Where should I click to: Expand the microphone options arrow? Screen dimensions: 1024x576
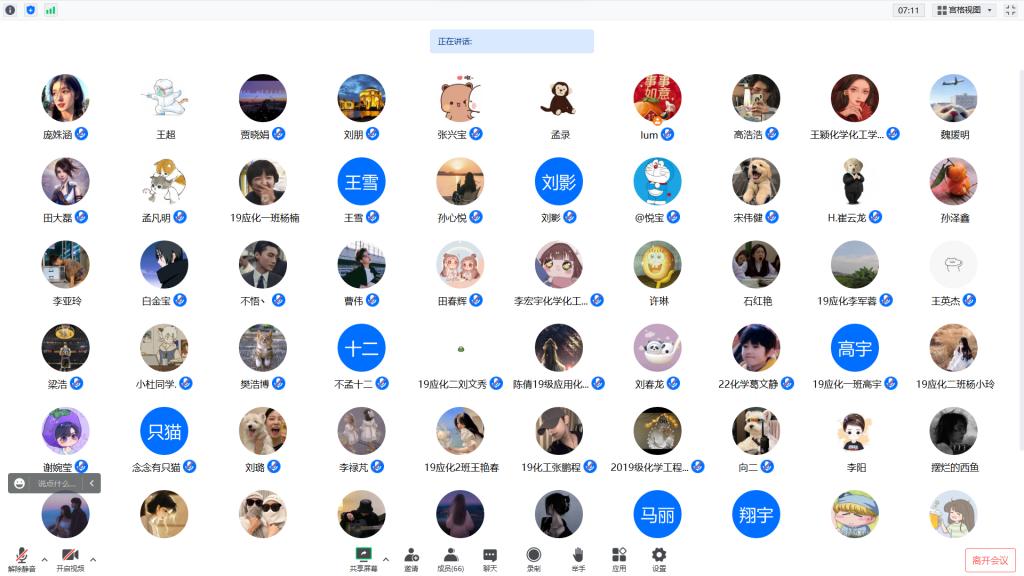[44, 559]
